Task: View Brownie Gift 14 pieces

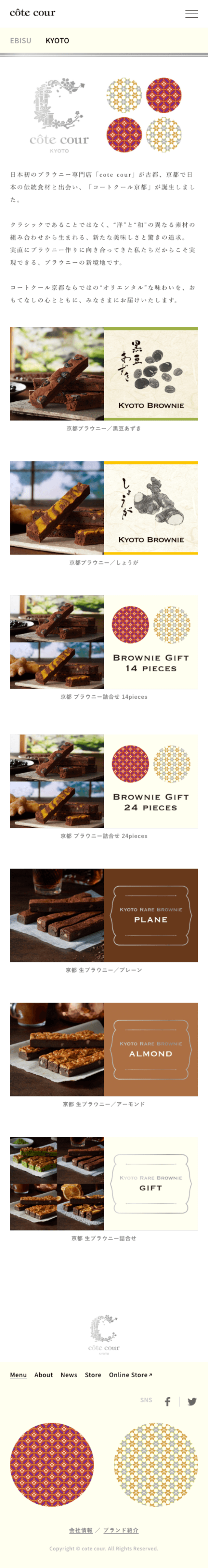Action: coord(104,642)
